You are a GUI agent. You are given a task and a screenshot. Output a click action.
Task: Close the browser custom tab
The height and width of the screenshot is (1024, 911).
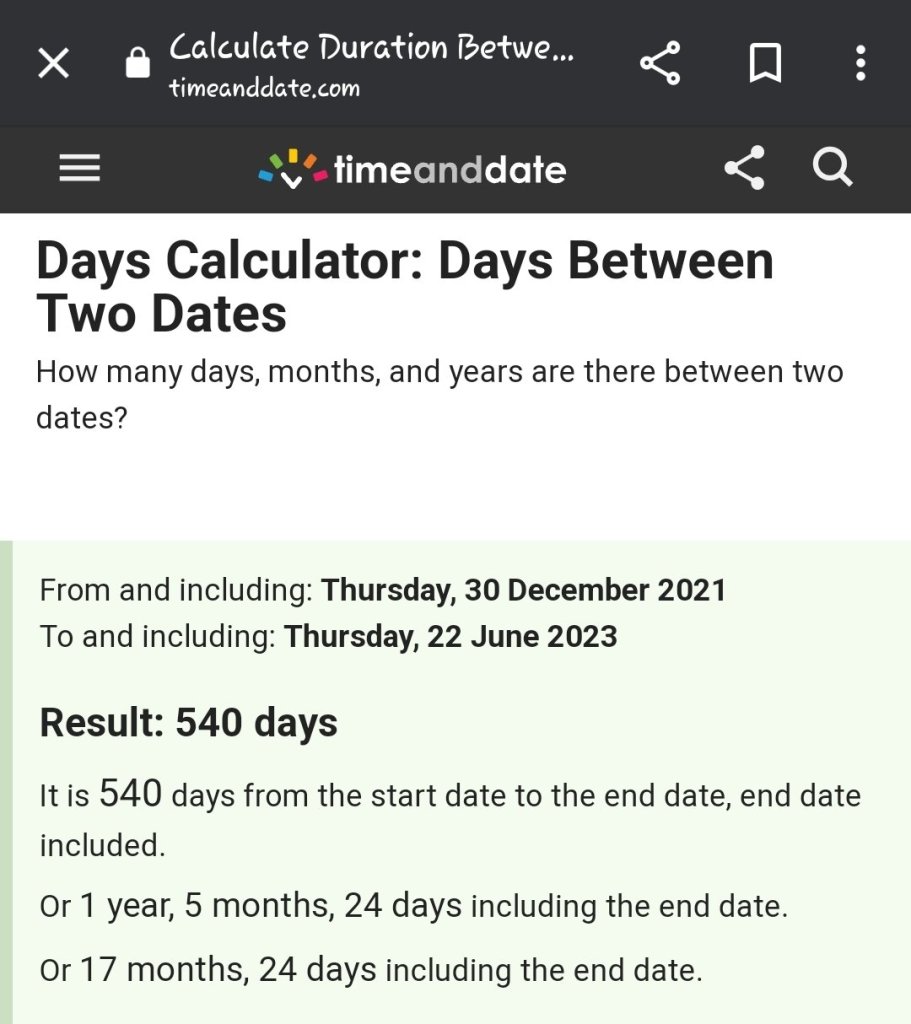coord(53,64)
